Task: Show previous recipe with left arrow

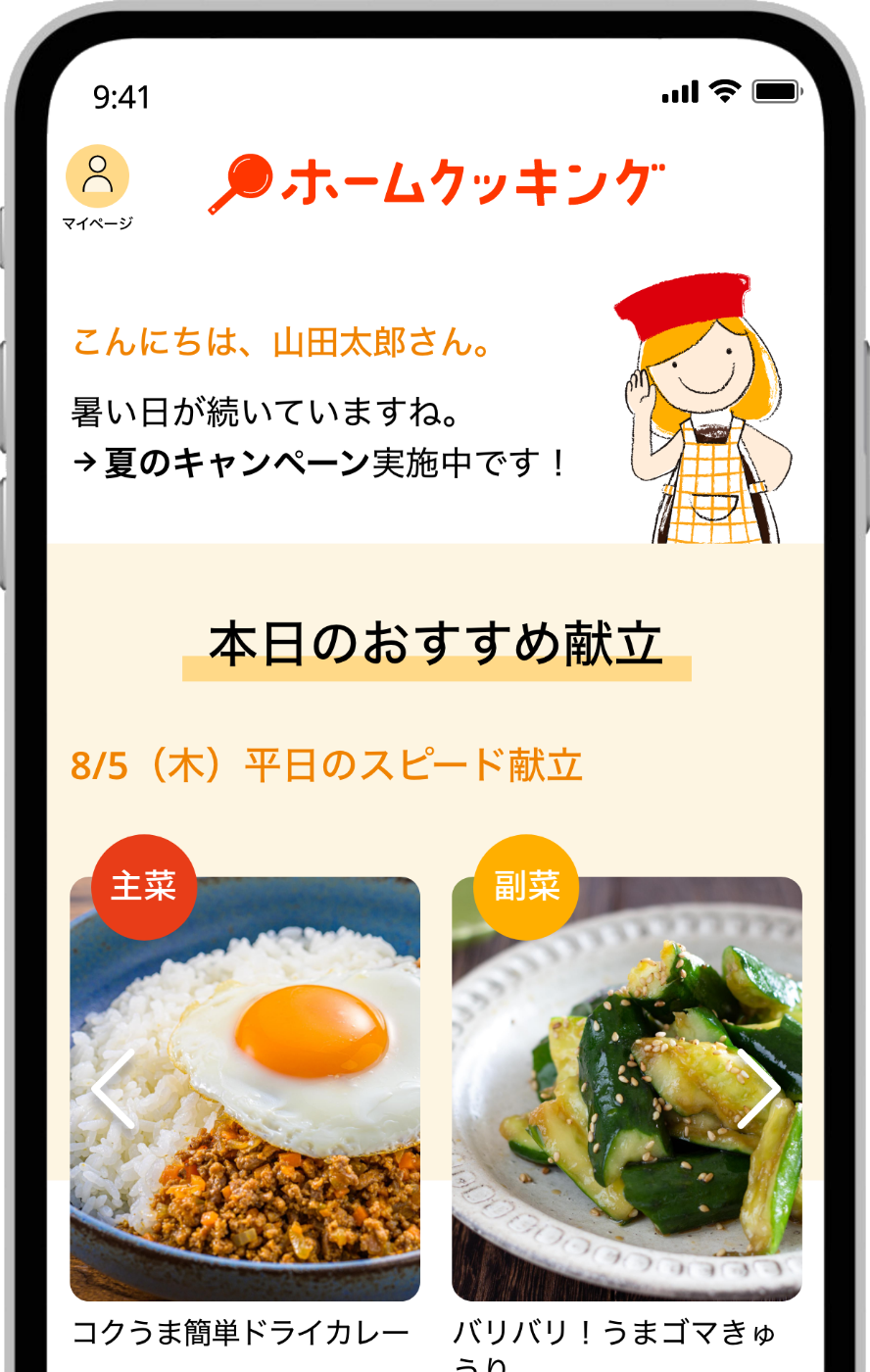Action: (x=112, y=1089)
